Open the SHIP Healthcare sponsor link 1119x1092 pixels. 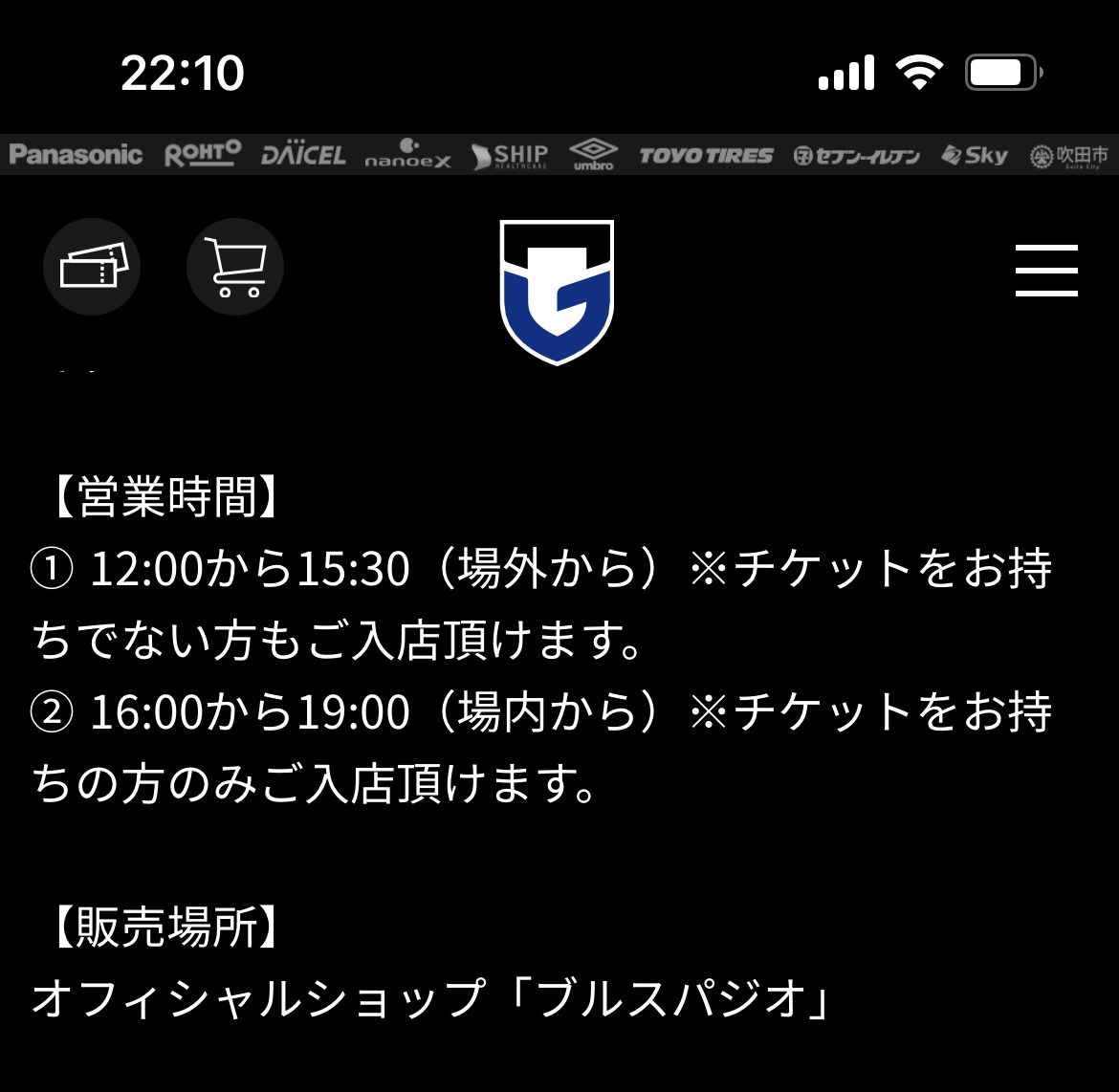point(511,156)
